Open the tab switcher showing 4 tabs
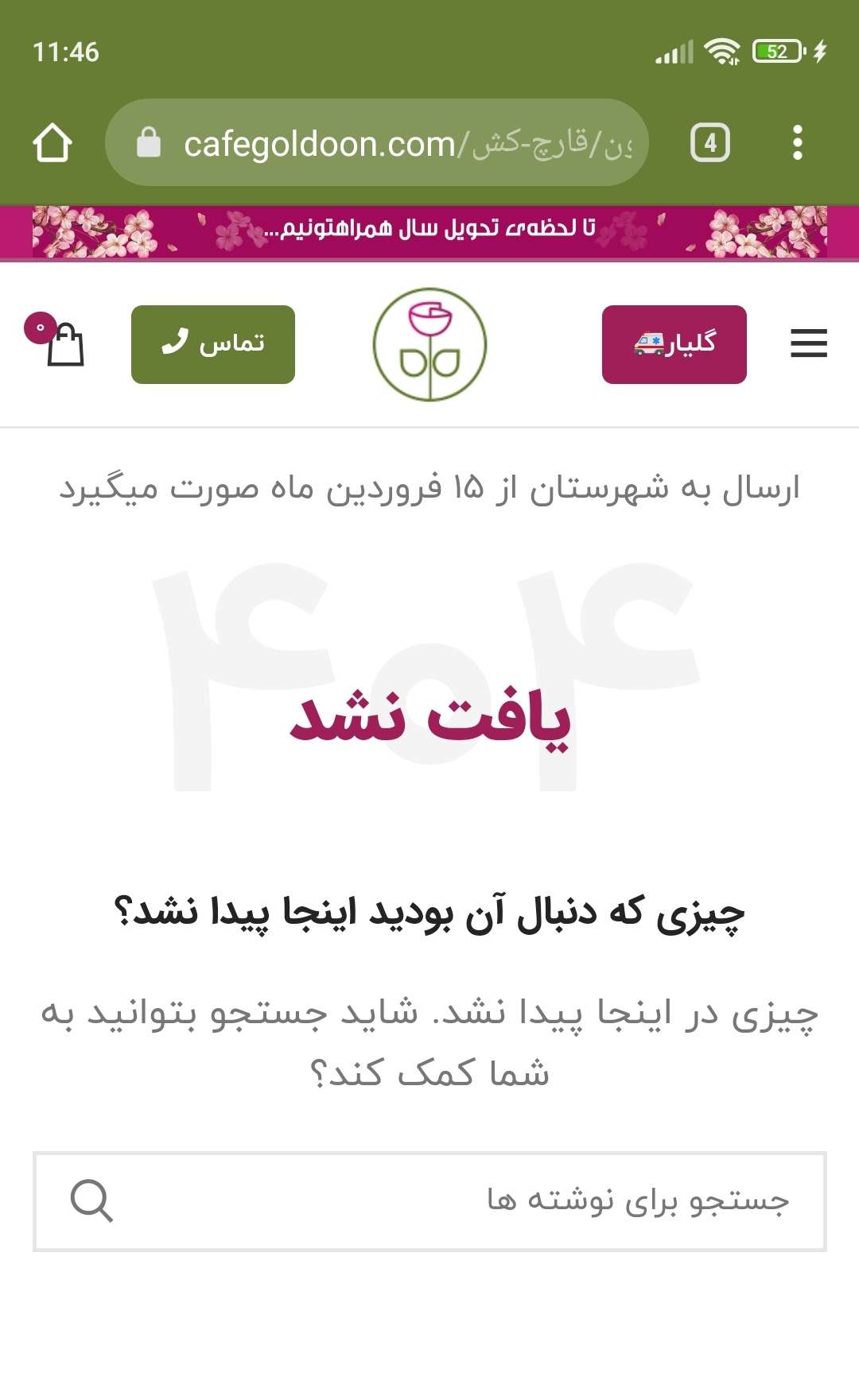The image size is (859, 1400). pyautogui.click(x=709, y=143)
